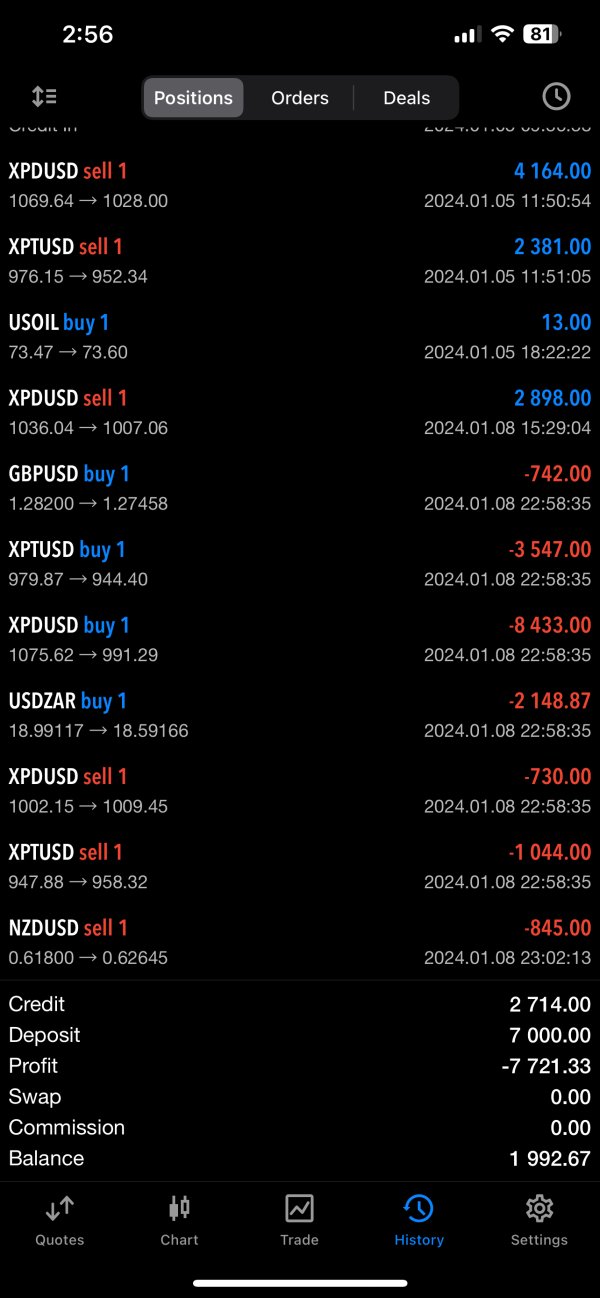Expand the XPTUSD buy 1 position
600x1298 pixels.
click(300, 564)
